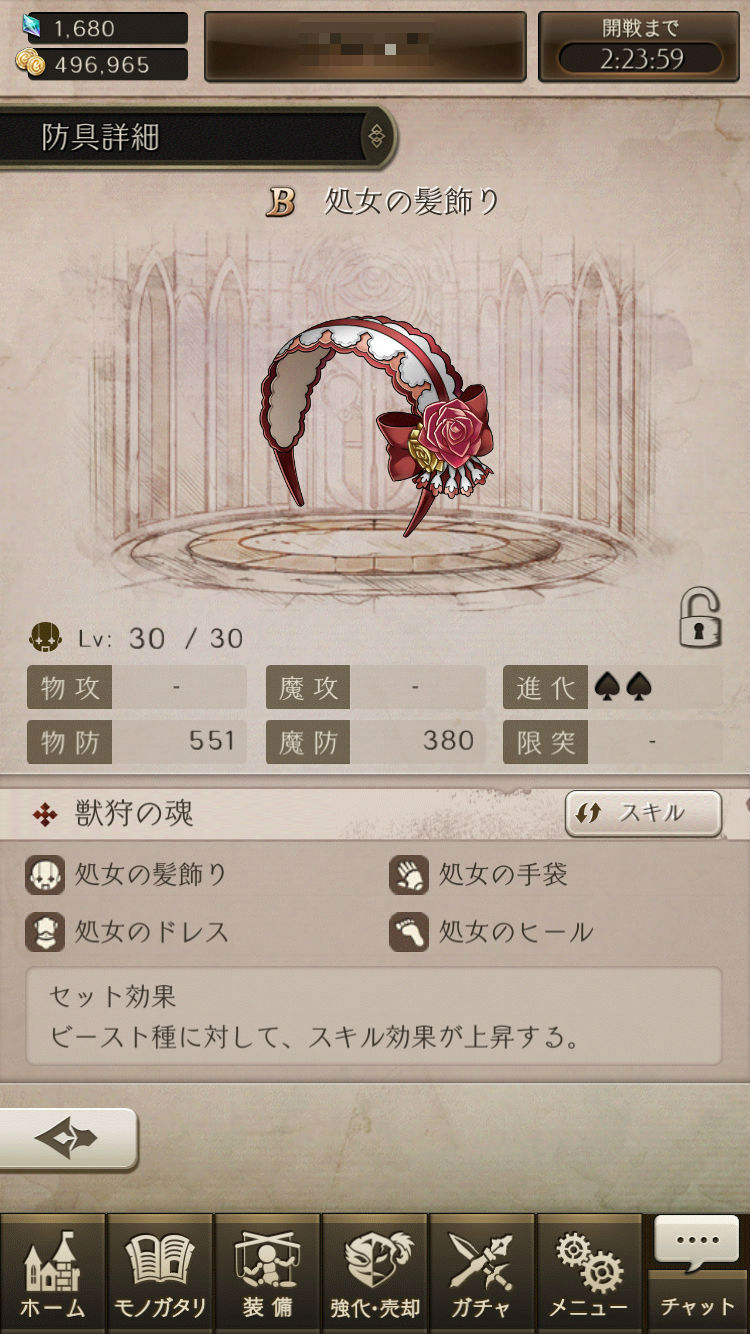This screenshot has height=1334, width=750.
Task: Toggle the armor lock icon
Action: coord(699,618)
